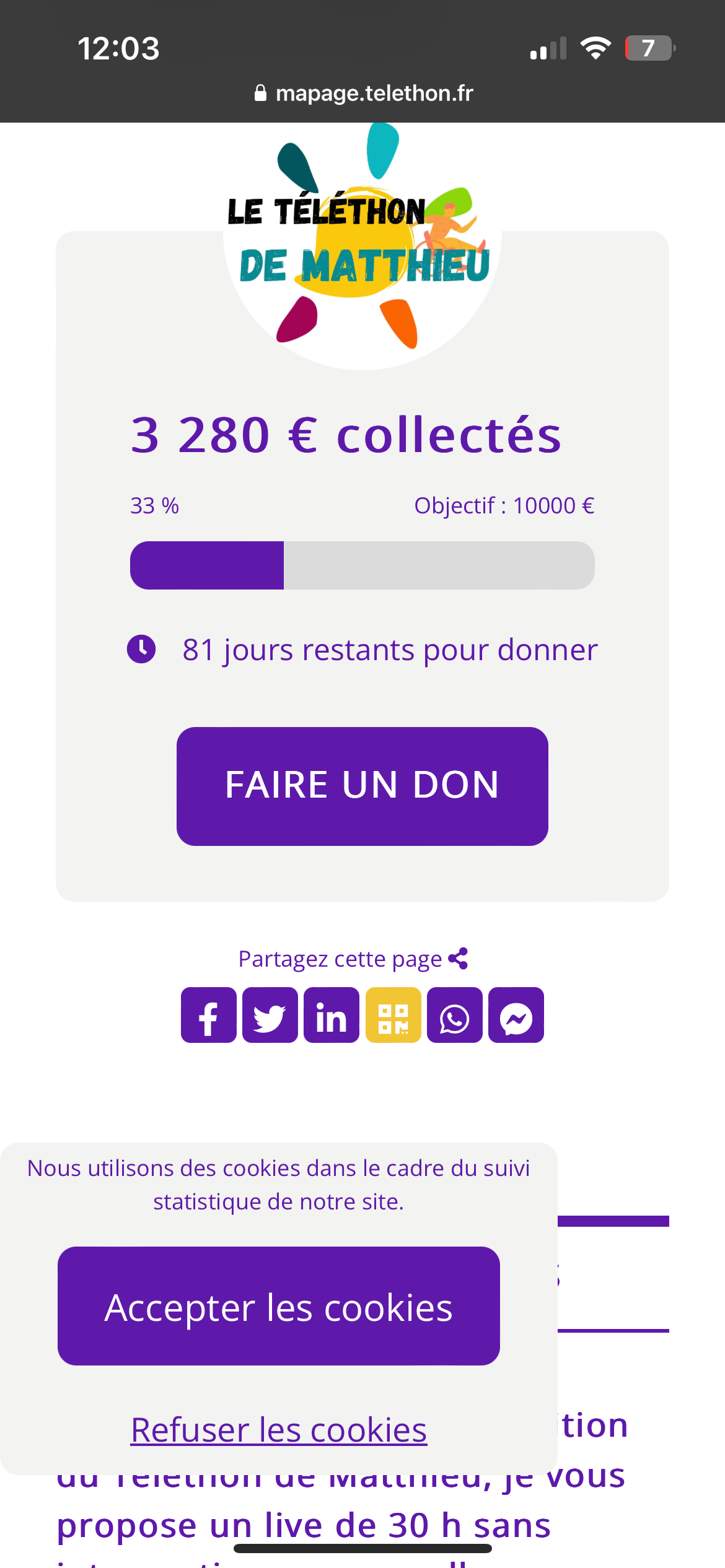Send the page via WhatsApp
Image resolution: width=725 pixels, height=1568 pixels.
tap(454, 1015)
